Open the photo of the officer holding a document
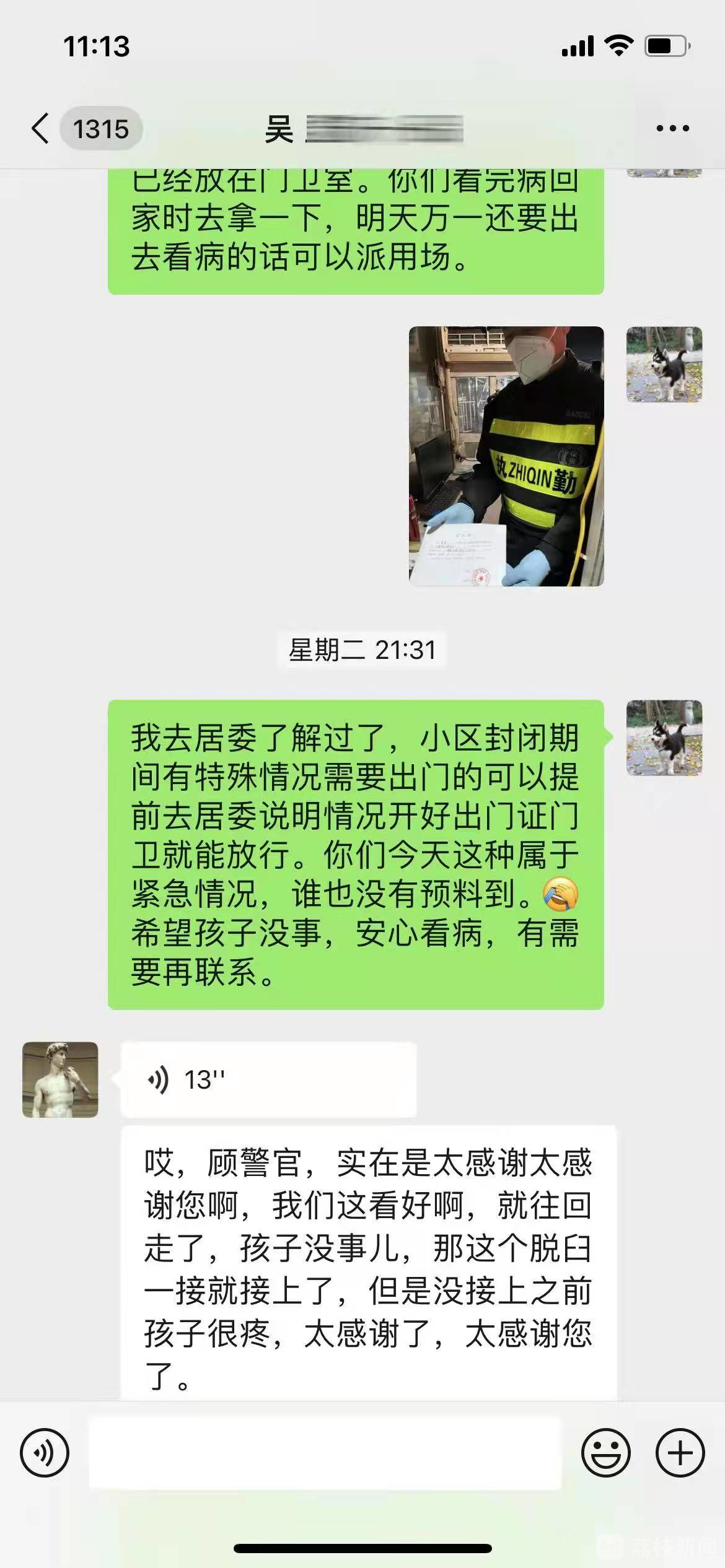The height and width of the screenshot is (1568, 725). (x=506, y=456)
